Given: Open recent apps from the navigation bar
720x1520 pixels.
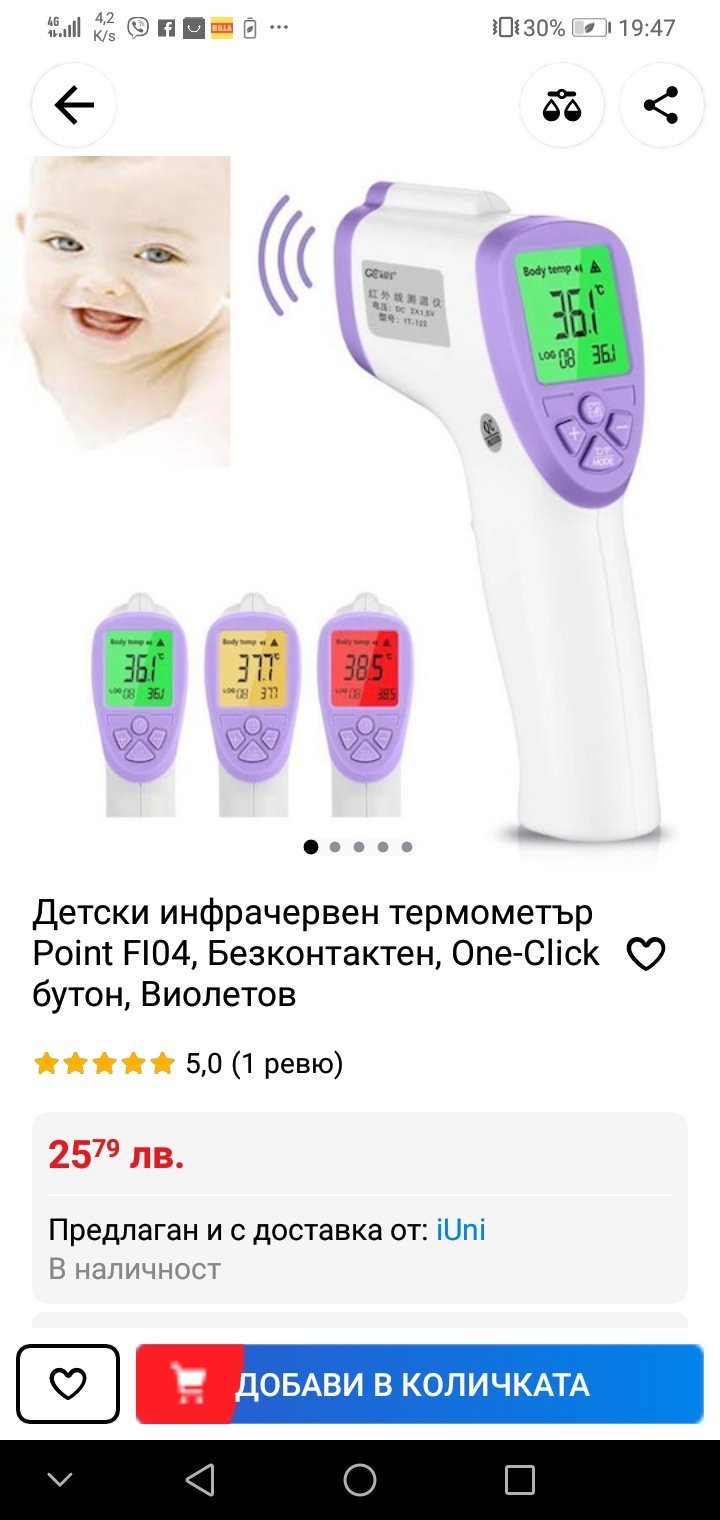Looking at the screenshot, I should 519,1479.
